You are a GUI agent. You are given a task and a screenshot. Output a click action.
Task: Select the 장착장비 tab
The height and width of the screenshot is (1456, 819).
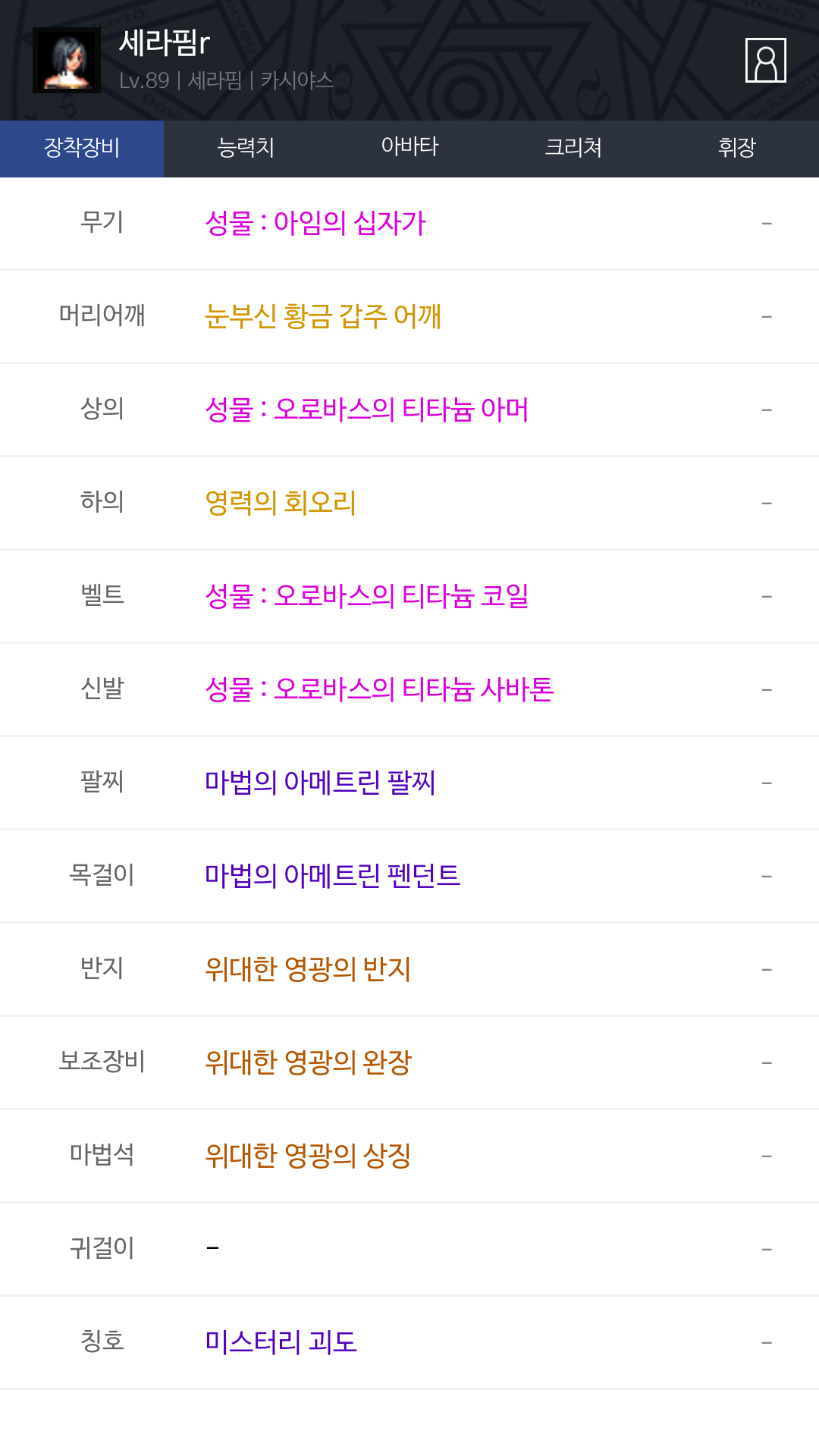click(82, 148)
